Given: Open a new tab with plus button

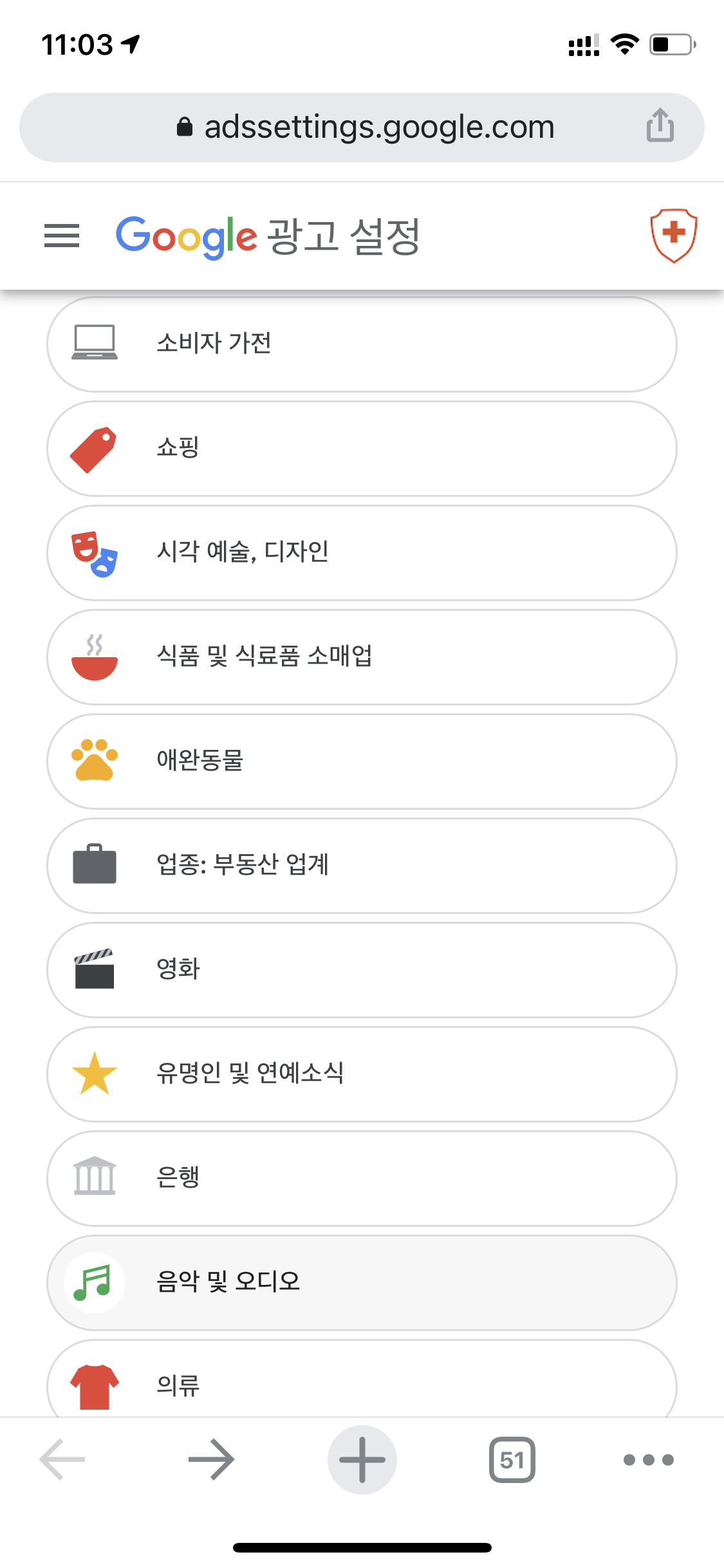Looking at the screenshot, I should coord(362,1460).
